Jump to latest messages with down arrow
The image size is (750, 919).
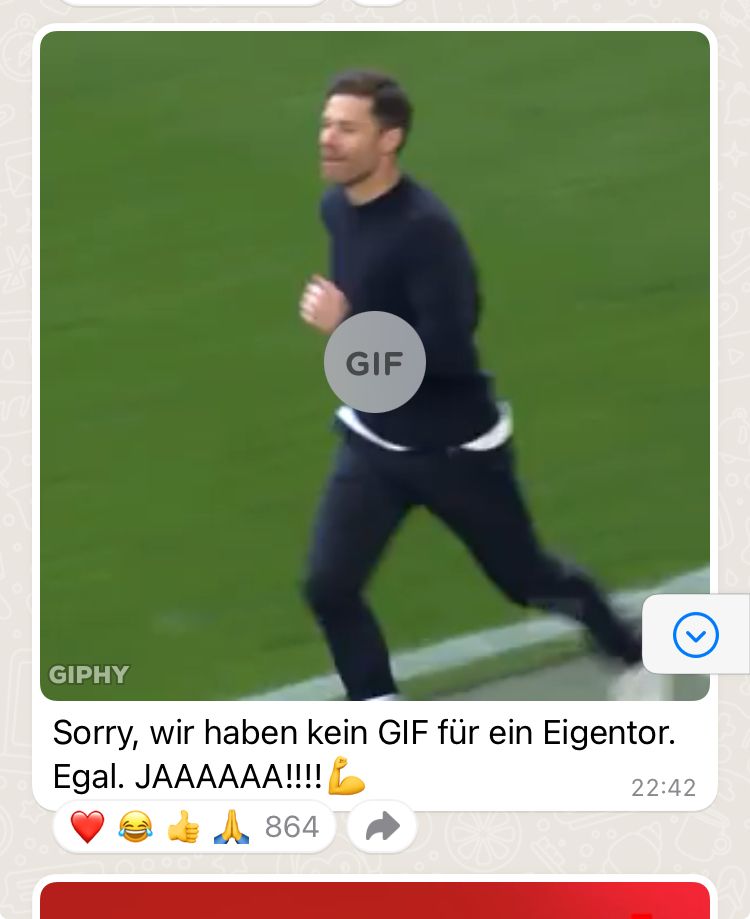696,634
